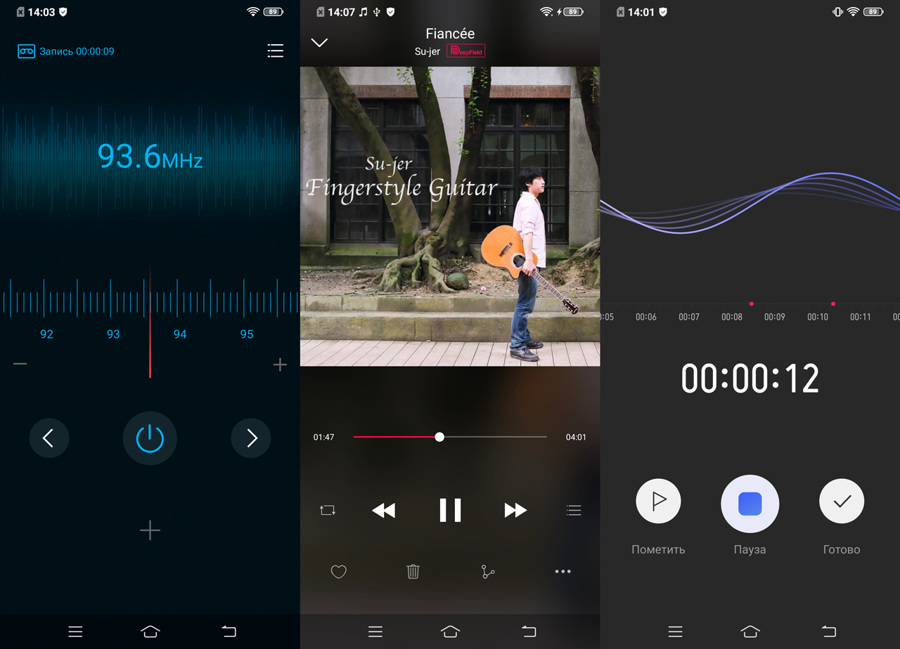Go back from the recorder using the system back button
900x649 pixels.
tap(829, 631)
